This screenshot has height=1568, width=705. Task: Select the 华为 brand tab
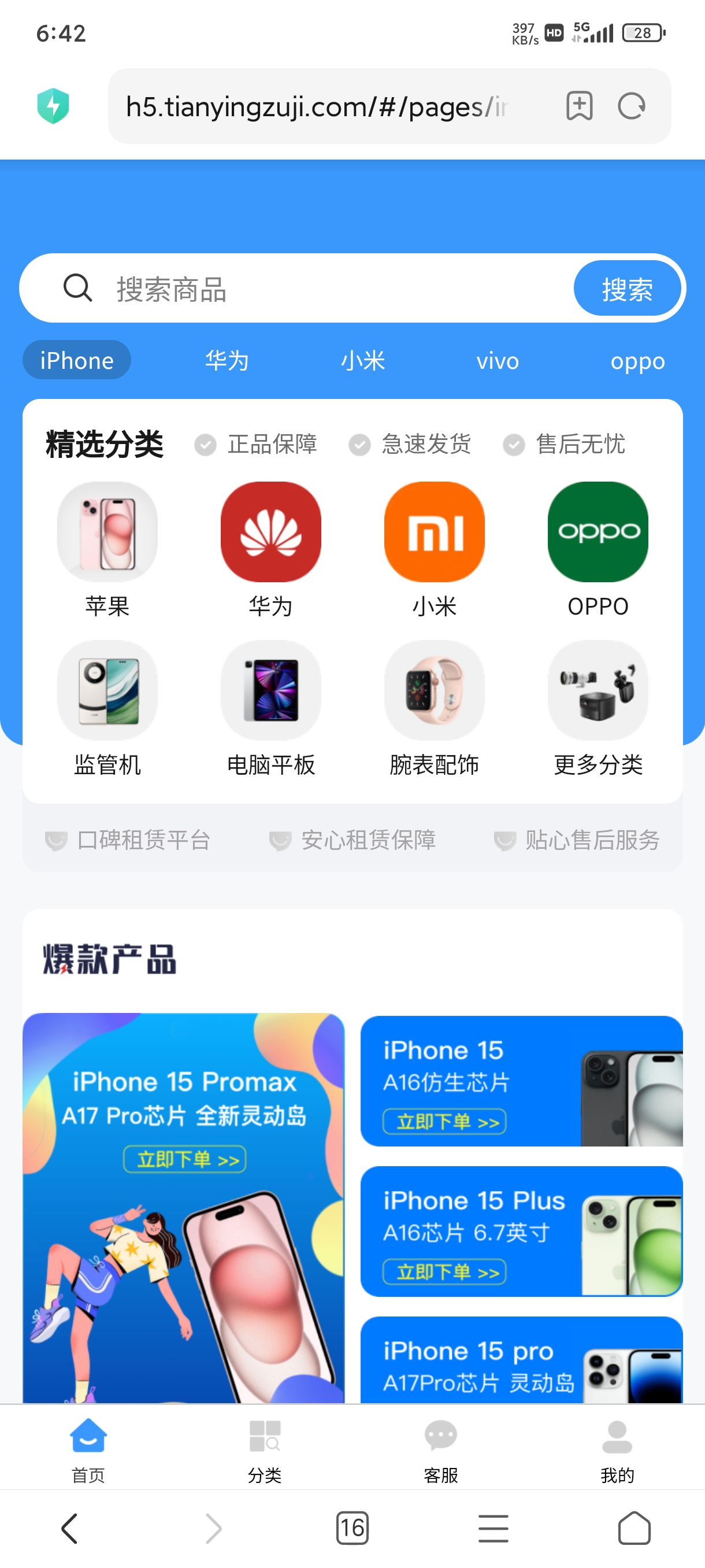(x=227, y=360)
